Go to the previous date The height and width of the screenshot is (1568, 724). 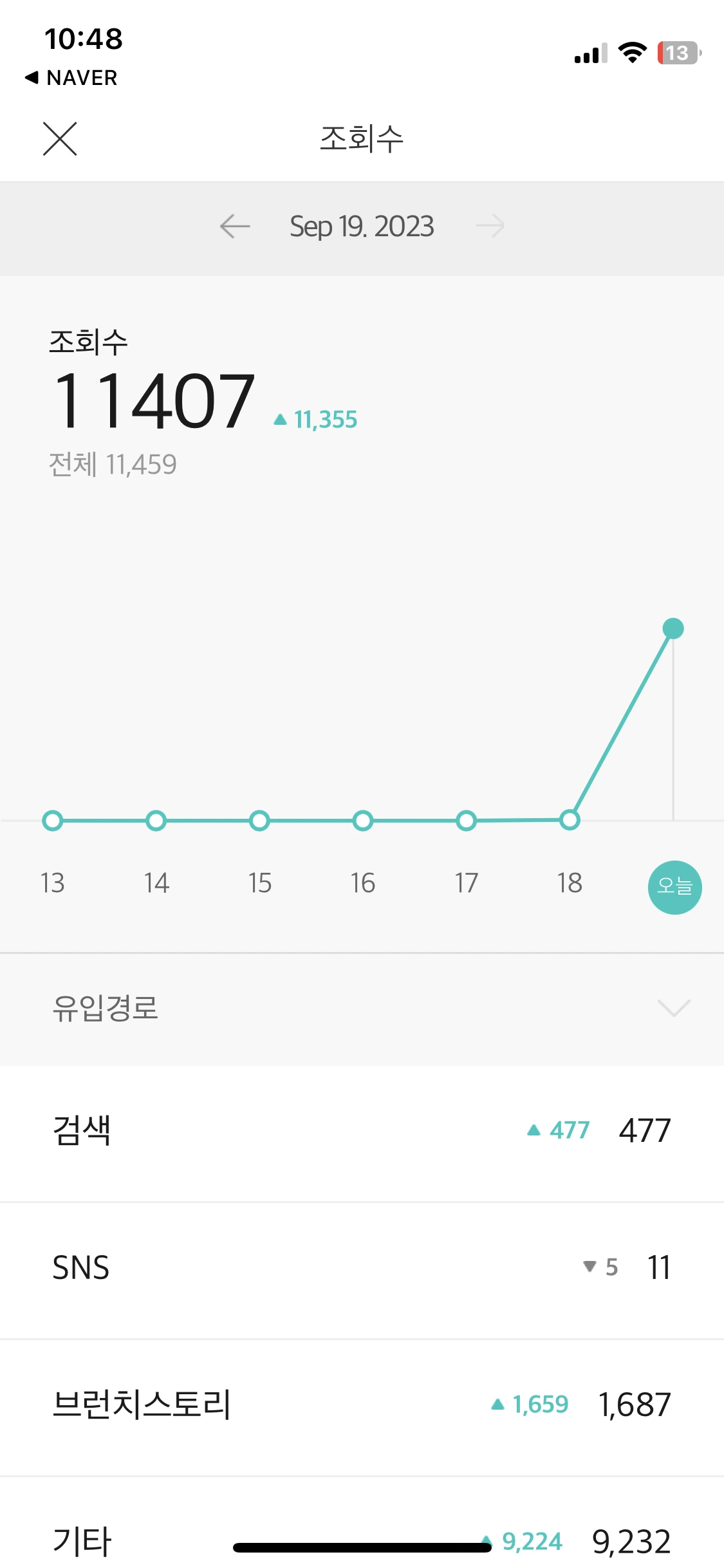pyautogui.click(x=235, y=227)
